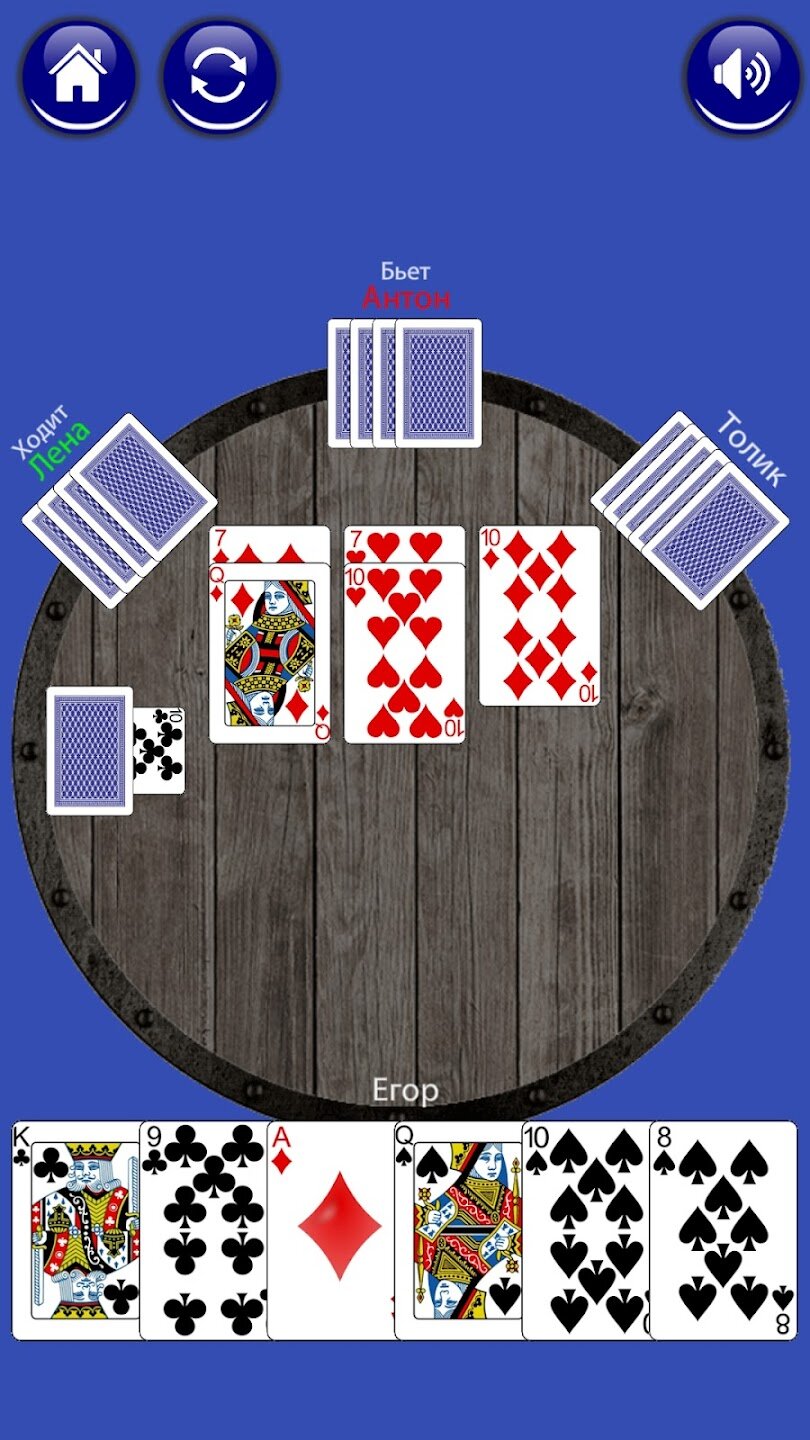Image resolution: width=810 pixels, height=1440 pixels.
Task: Play the nine of clubs
Action: click(204, 1230)
